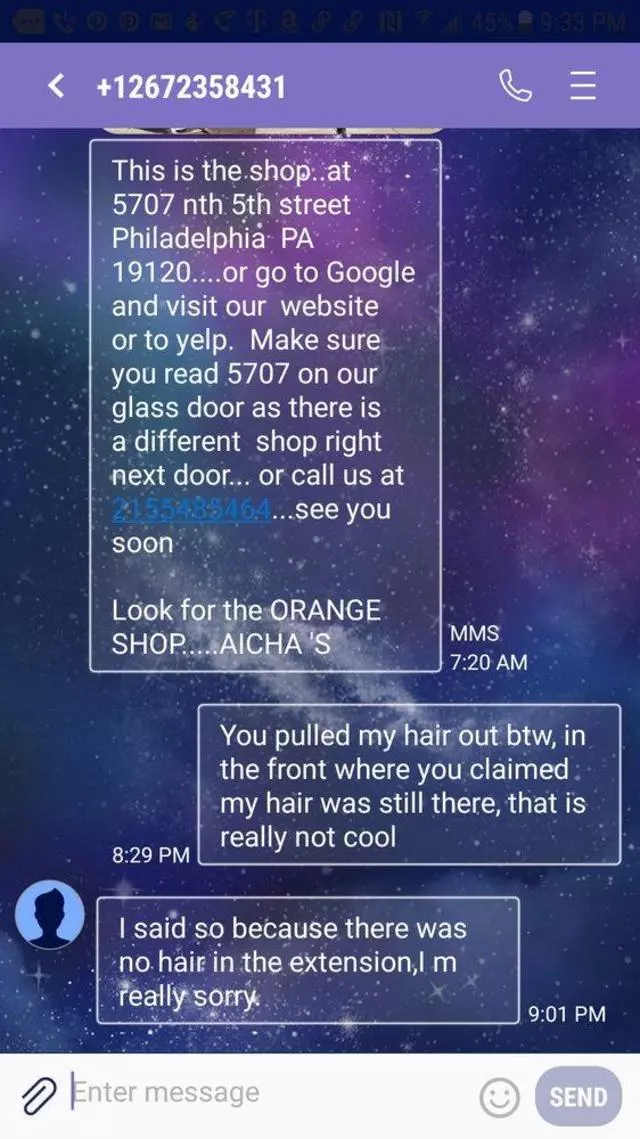Open the MMS image above the shop message
This screenshot has height=1139, width=640.
[x=270, y=130]
